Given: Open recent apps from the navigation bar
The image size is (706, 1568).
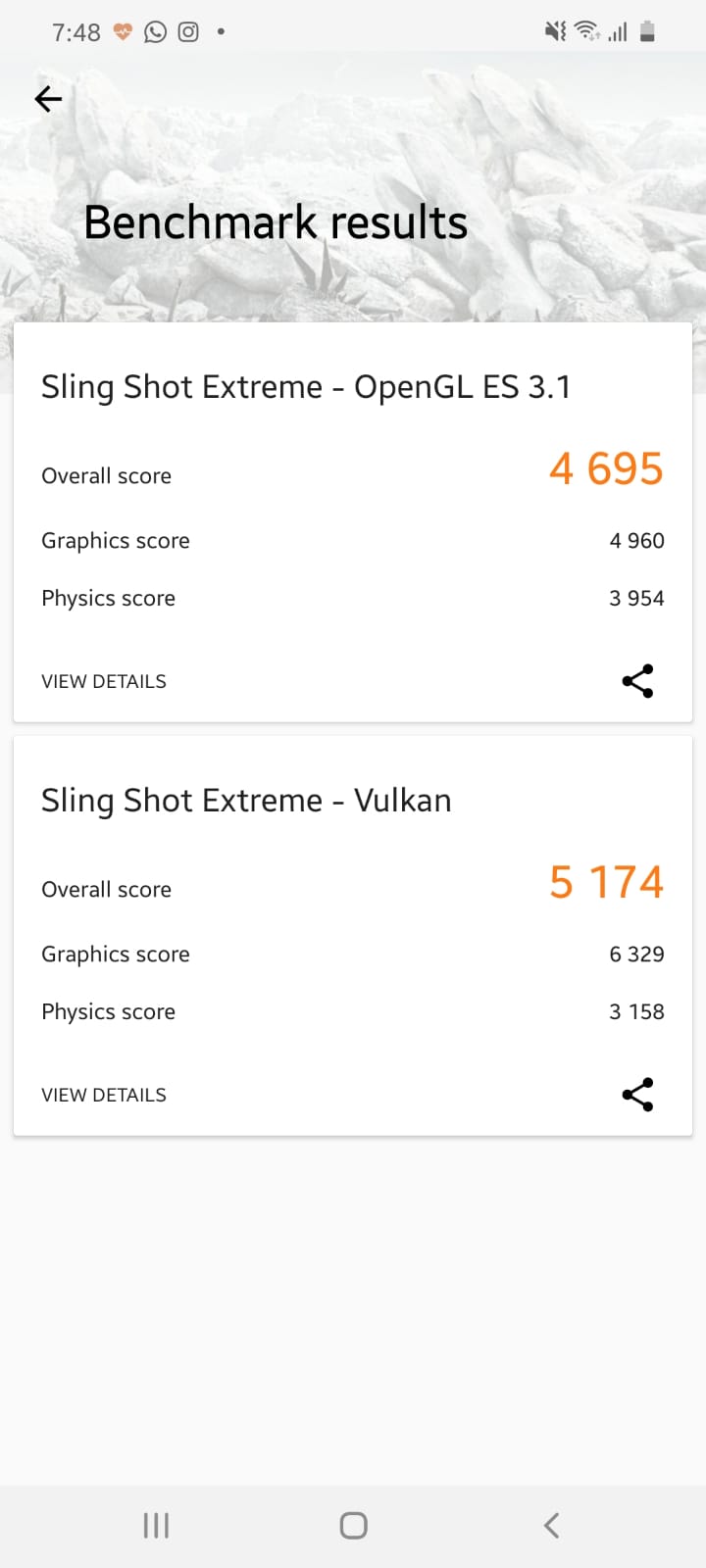Looking at the screenshot, I should click(x=156, y=1525).
